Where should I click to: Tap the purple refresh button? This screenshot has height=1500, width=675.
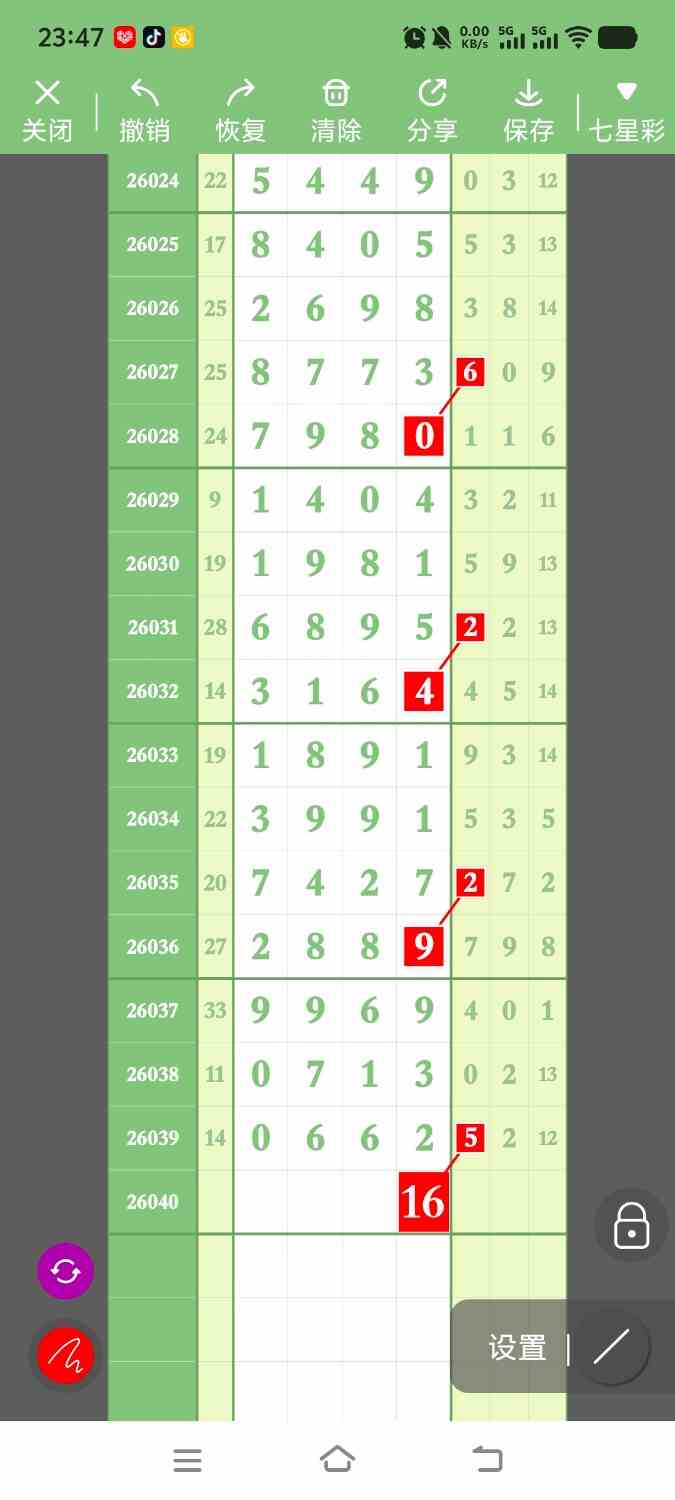65,1271
